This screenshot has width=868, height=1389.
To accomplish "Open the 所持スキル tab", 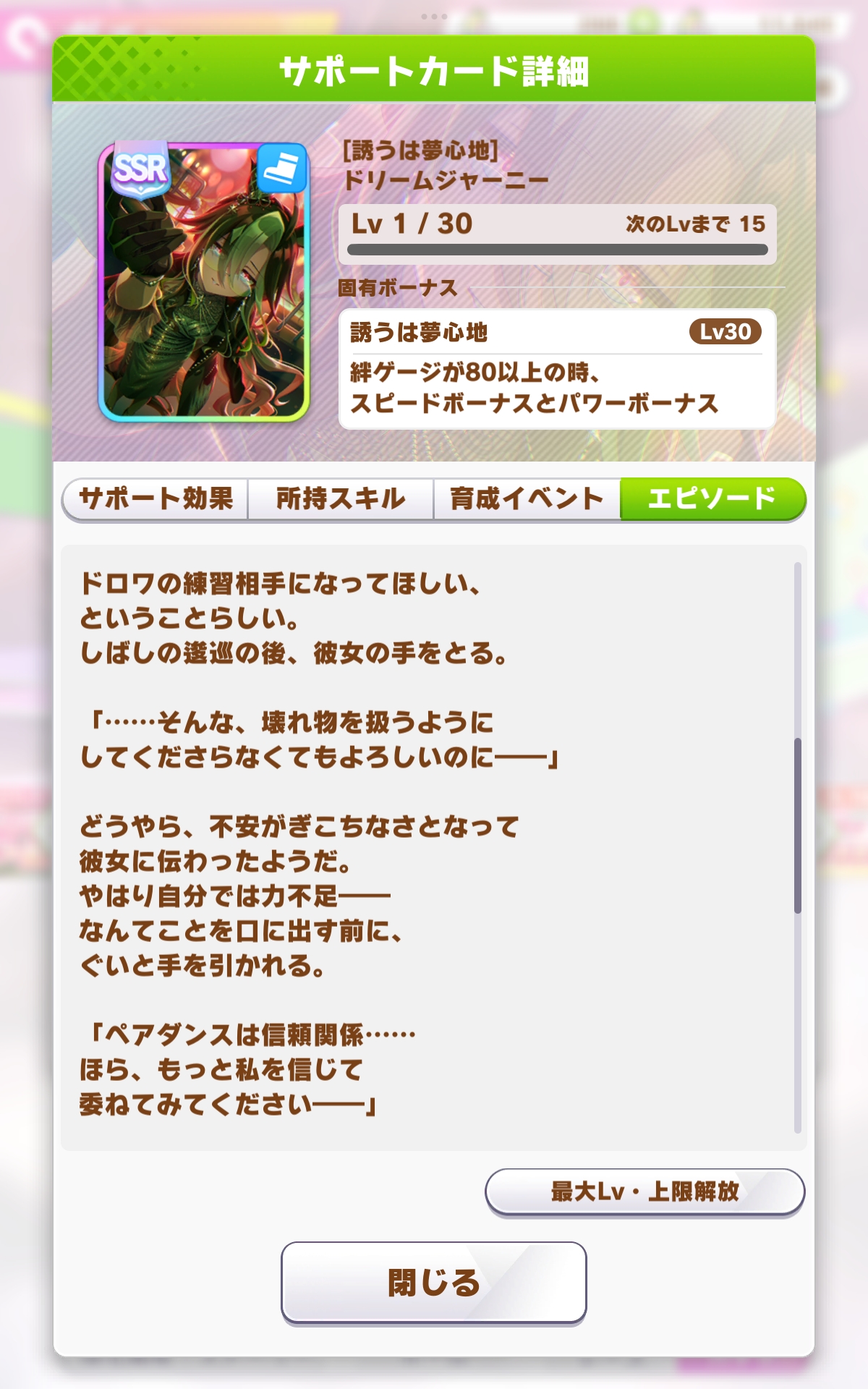I will pyautogui.click(x=341, y=499).
